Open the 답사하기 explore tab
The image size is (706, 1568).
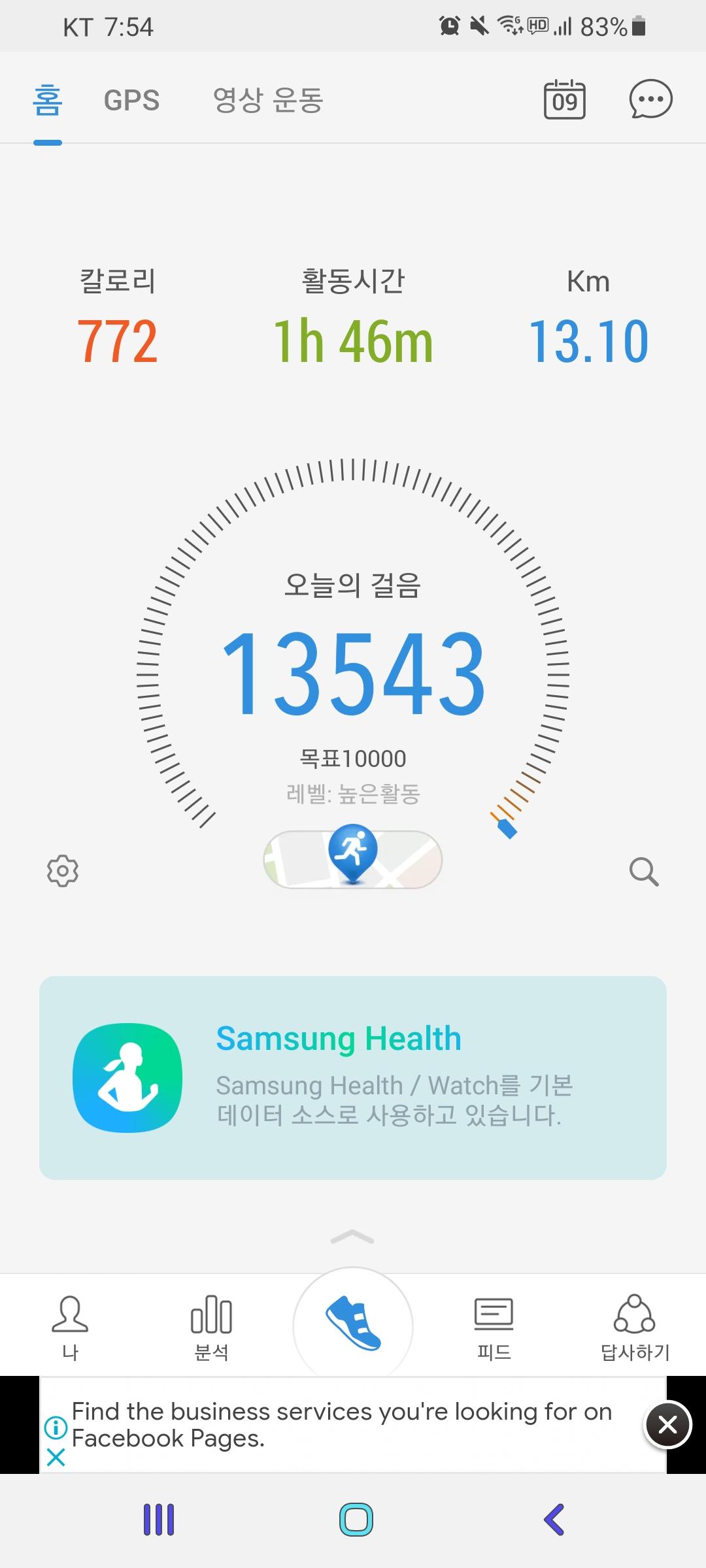635,1326
